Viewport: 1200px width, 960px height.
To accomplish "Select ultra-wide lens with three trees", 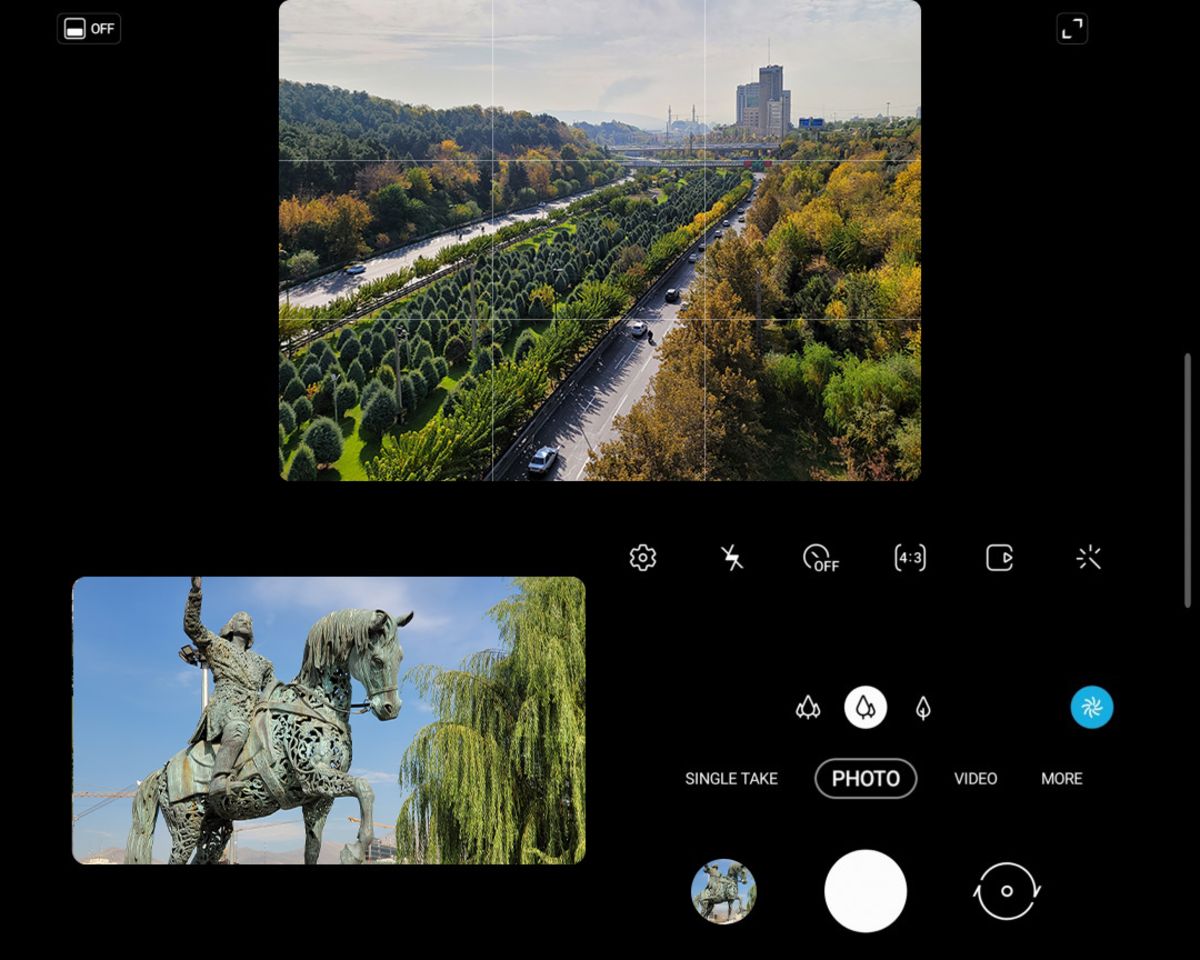I will click(808, 708).
